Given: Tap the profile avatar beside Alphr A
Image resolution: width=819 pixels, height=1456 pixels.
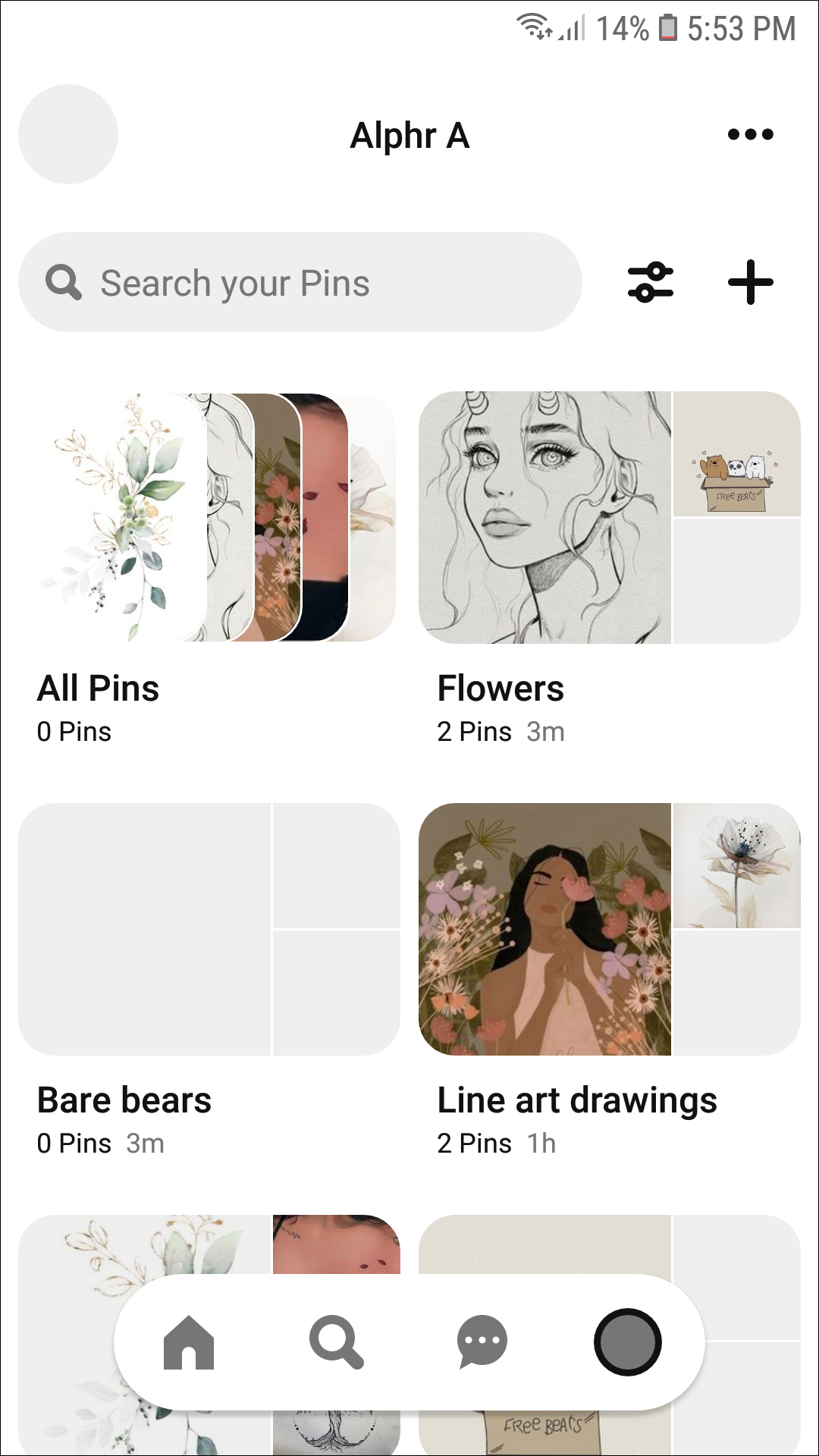Looking at the screenshot, I should point(68,134).
